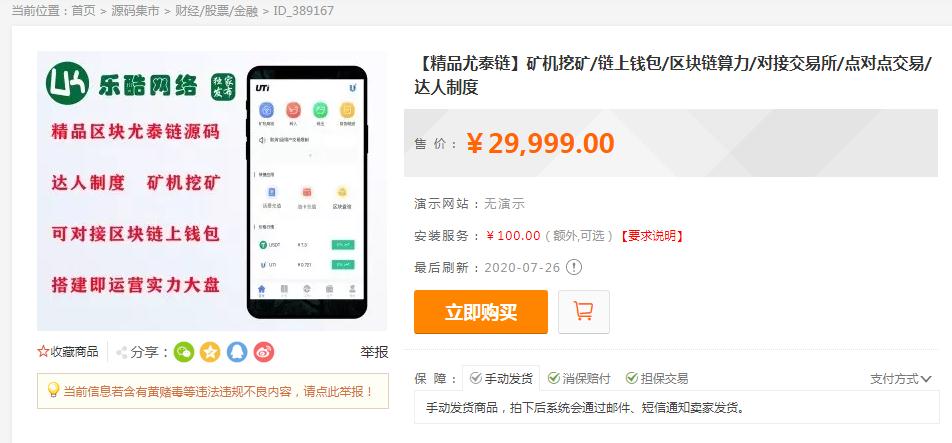Share to Weibo icon

pos(263,352)
